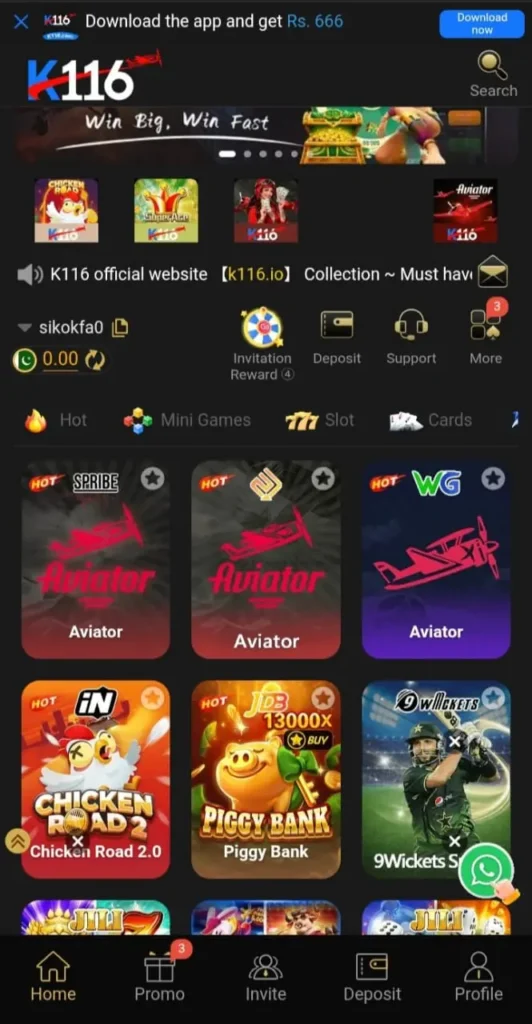
Task: Go to the Invite tab
Action: [x=266, y=977]
